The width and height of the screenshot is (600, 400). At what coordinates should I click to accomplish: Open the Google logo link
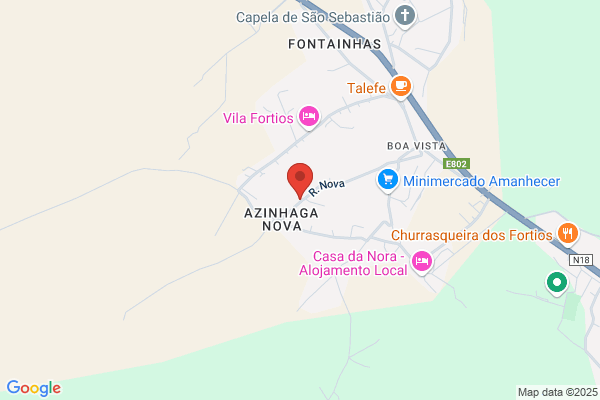pyautogui.click(x=33, y=388)
